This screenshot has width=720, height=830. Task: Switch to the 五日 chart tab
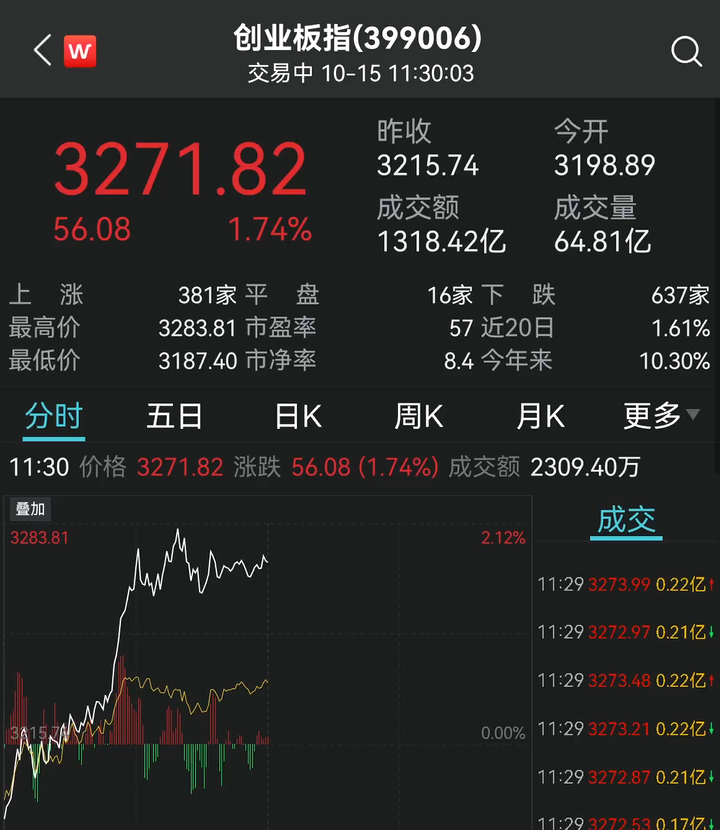point(175,416)
